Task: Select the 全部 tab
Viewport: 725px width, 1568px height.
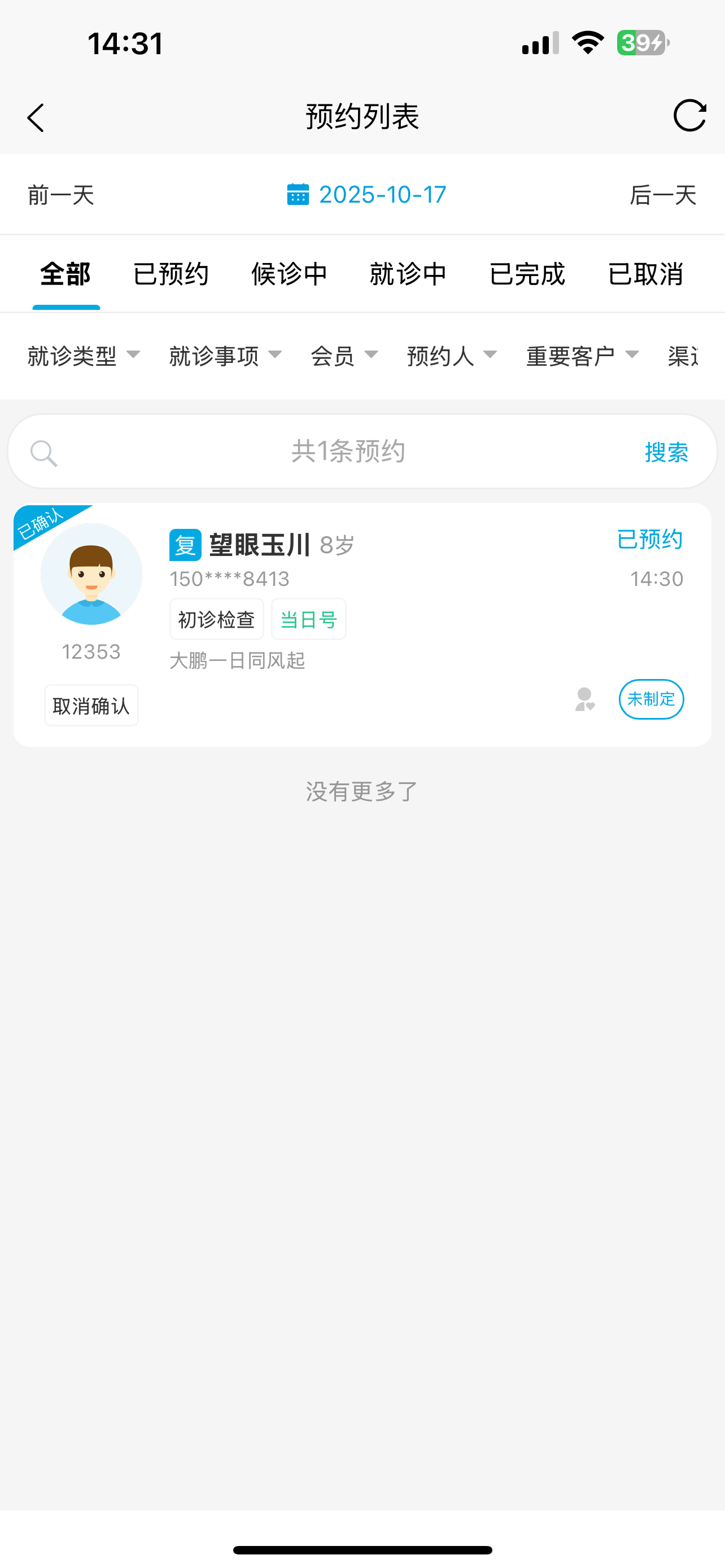Action: [65, 274]
